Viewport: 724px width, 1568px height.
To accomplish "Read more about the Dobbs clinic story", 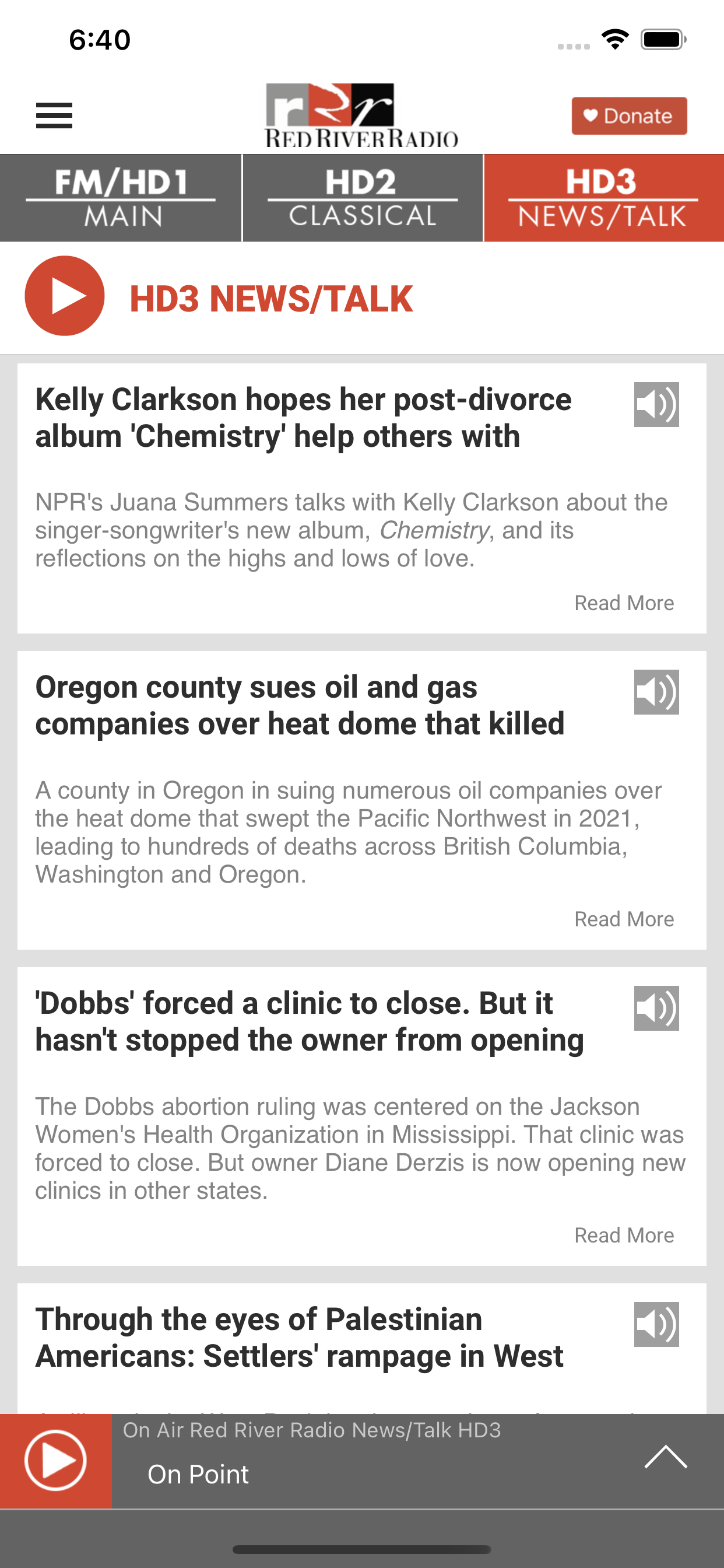I will tap(624, 1235).
